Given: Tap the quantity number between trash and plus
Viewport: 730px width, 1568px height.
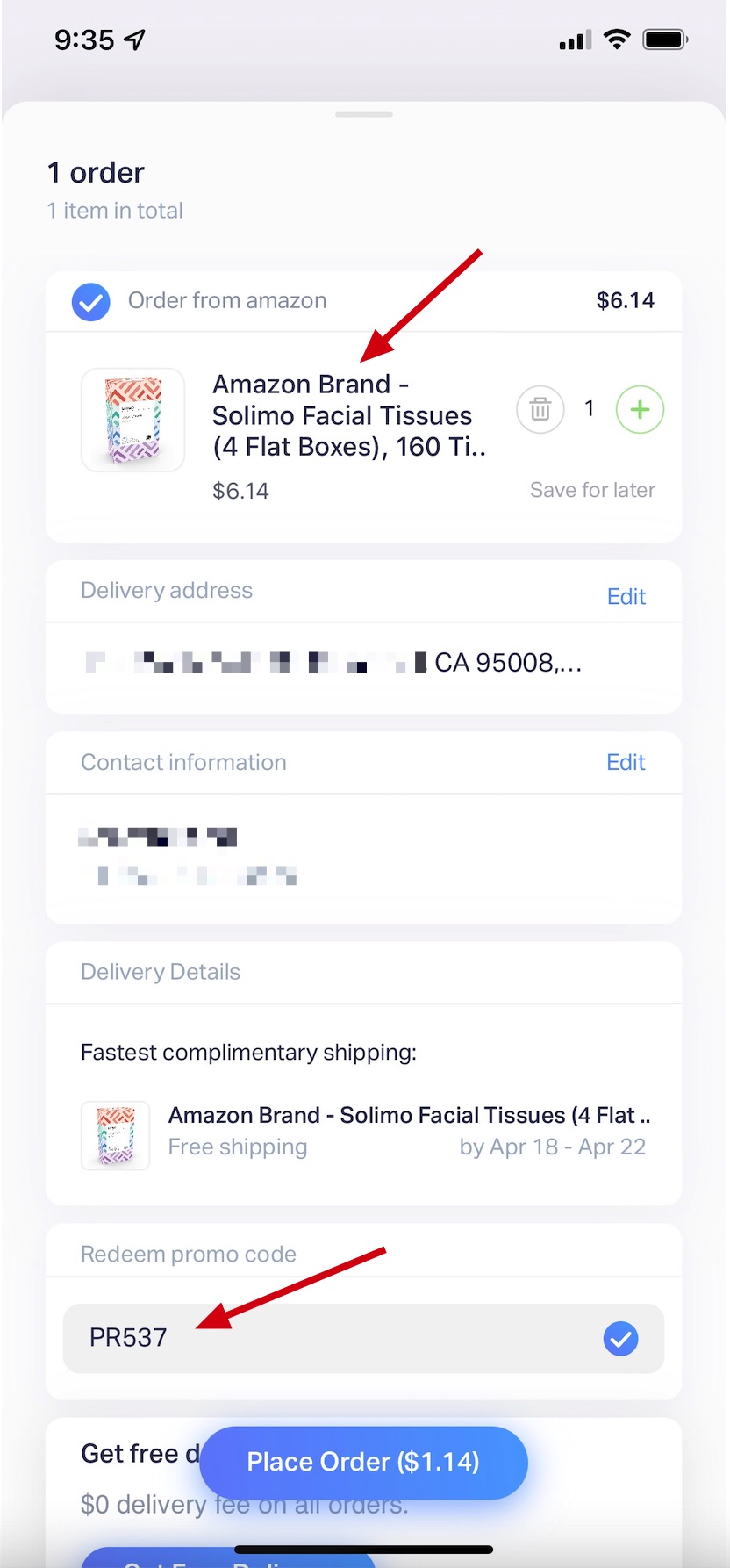Looking at the screenshot, I should coord(589,407).
